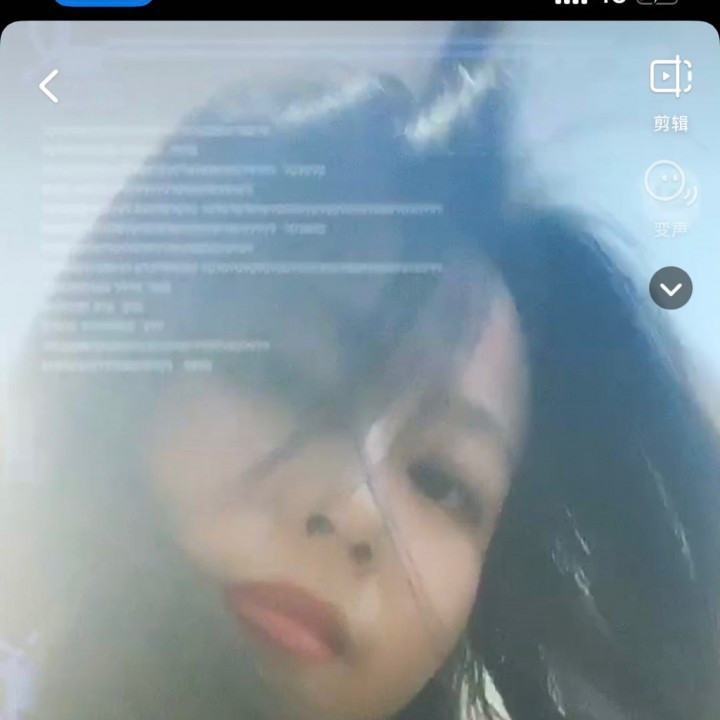The height and width of the screenshot is (720, 720).
Task: Open the 剪辑 clip editing tool
Action: tap(671, 93)
